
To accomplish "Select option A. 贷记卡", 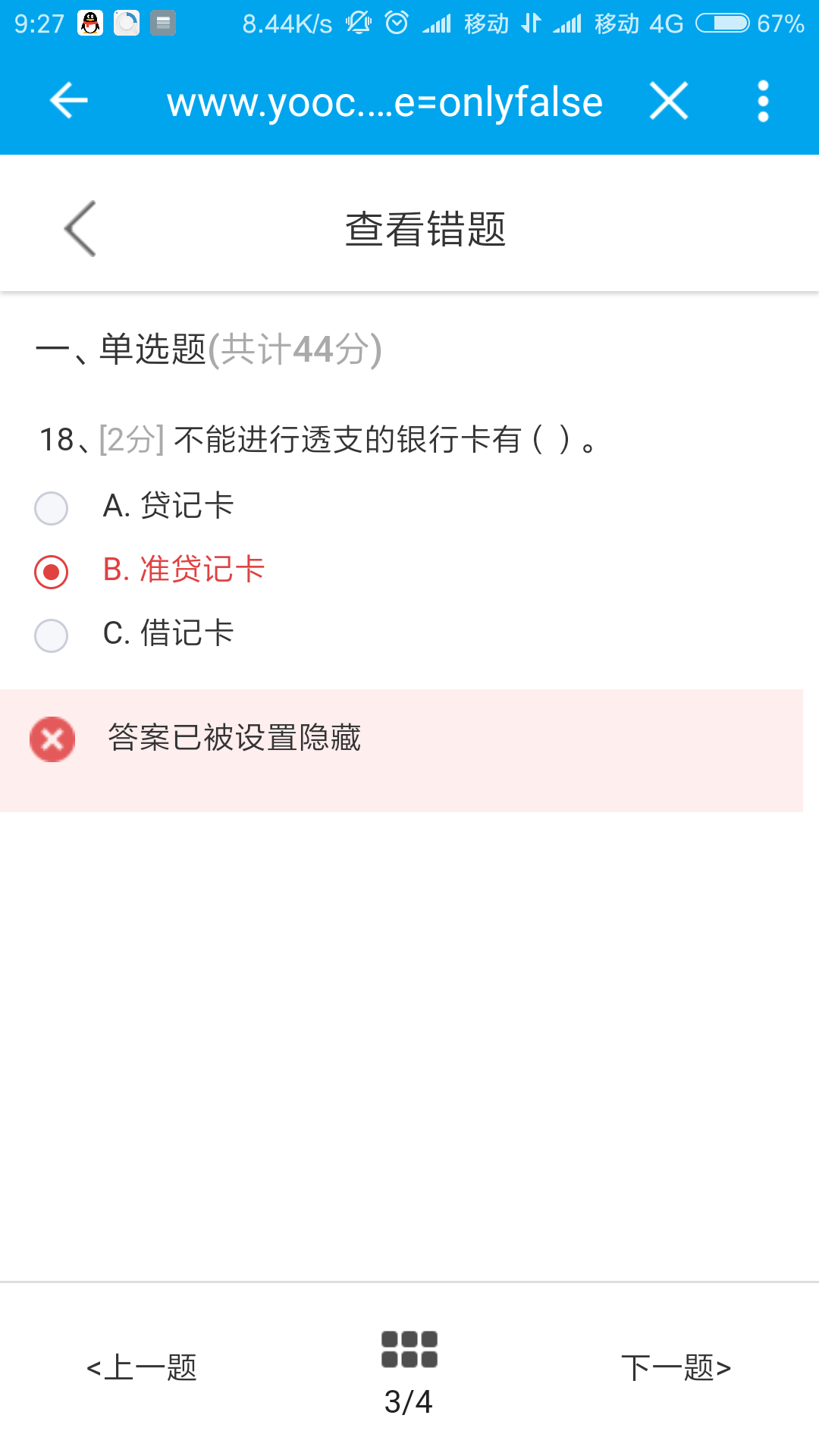I will coord(135,507).
